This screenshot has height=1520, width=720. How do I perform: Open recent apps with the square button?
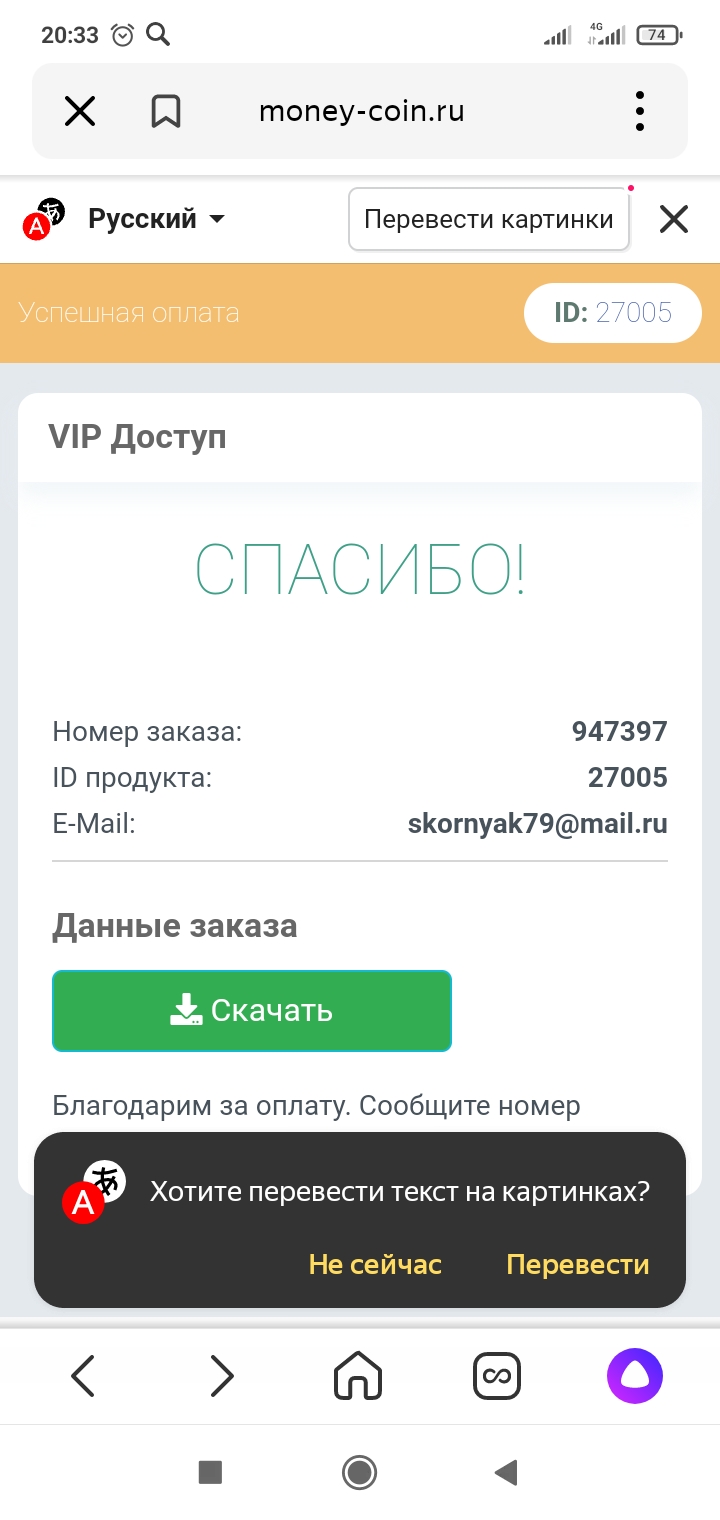point(210,1471)
